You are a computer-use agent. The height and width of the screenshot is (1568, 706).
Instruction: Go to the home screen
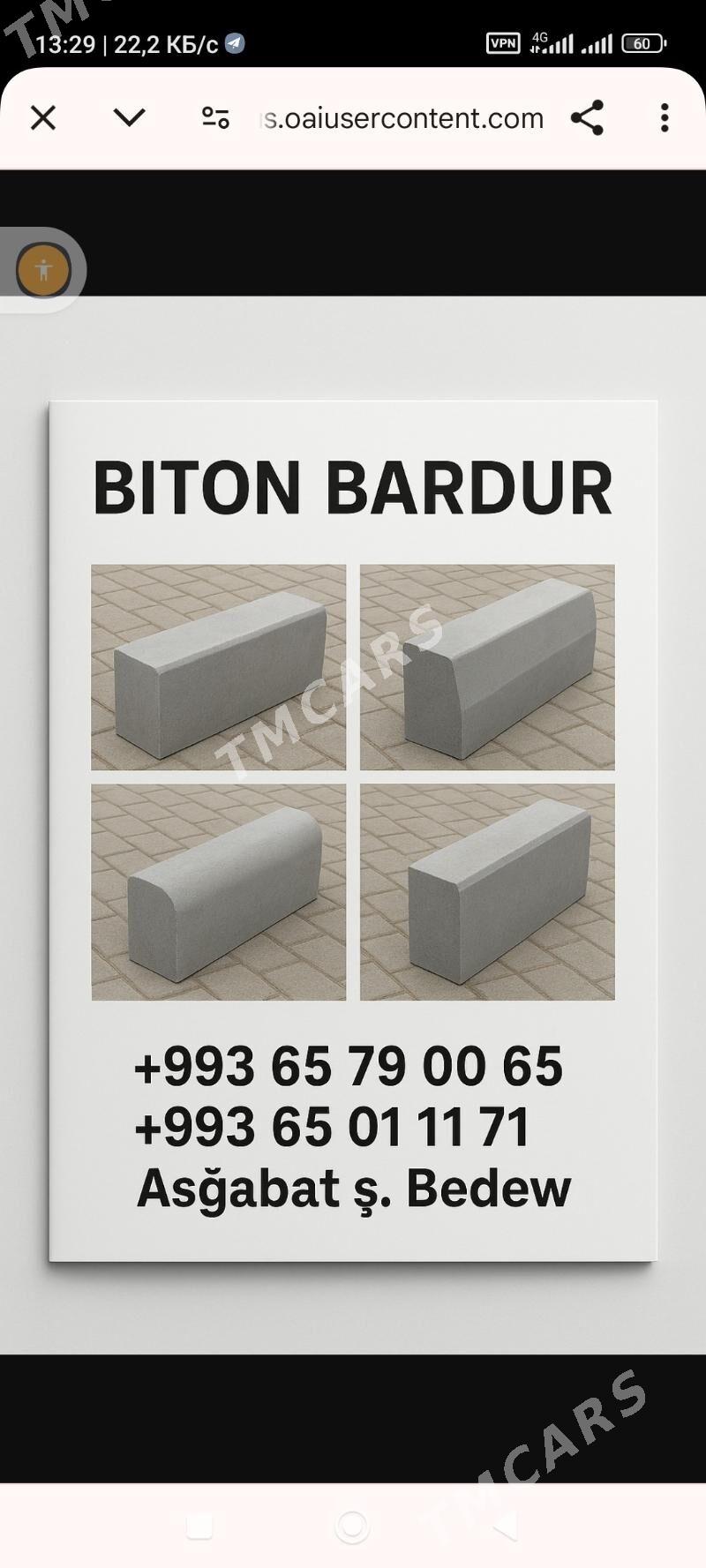352,1526
